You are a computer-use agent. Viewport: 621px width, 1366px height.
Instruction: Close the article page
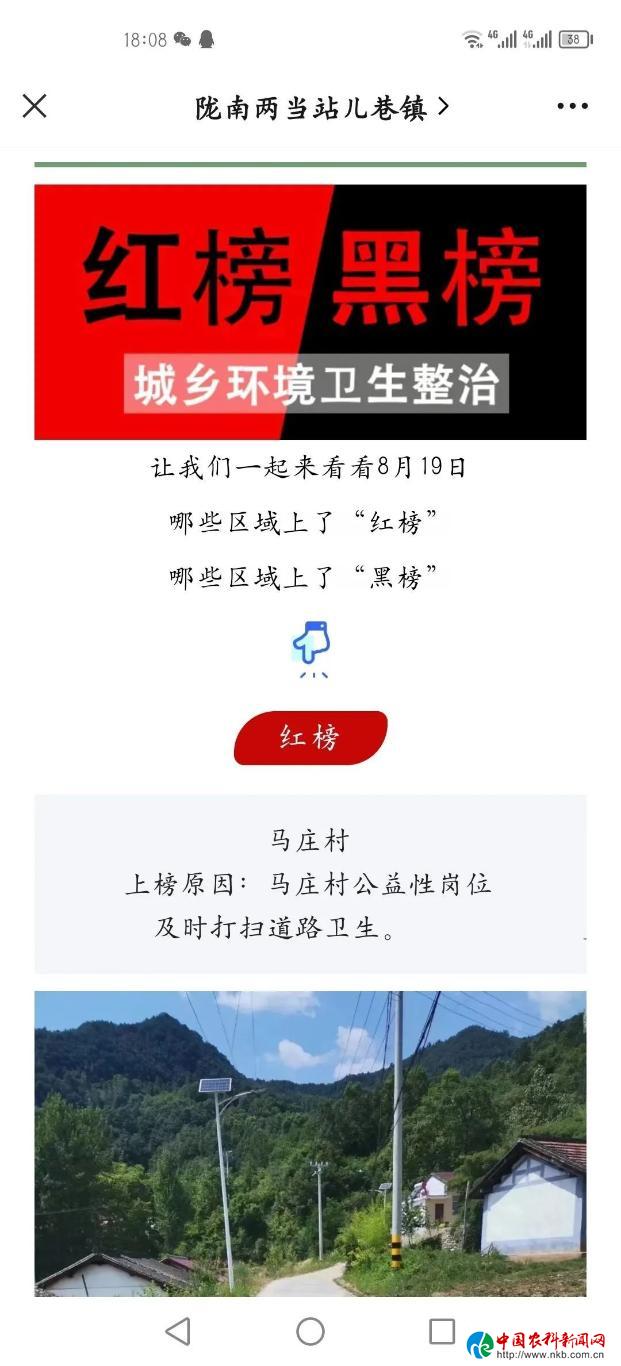(x=34, y=106)
